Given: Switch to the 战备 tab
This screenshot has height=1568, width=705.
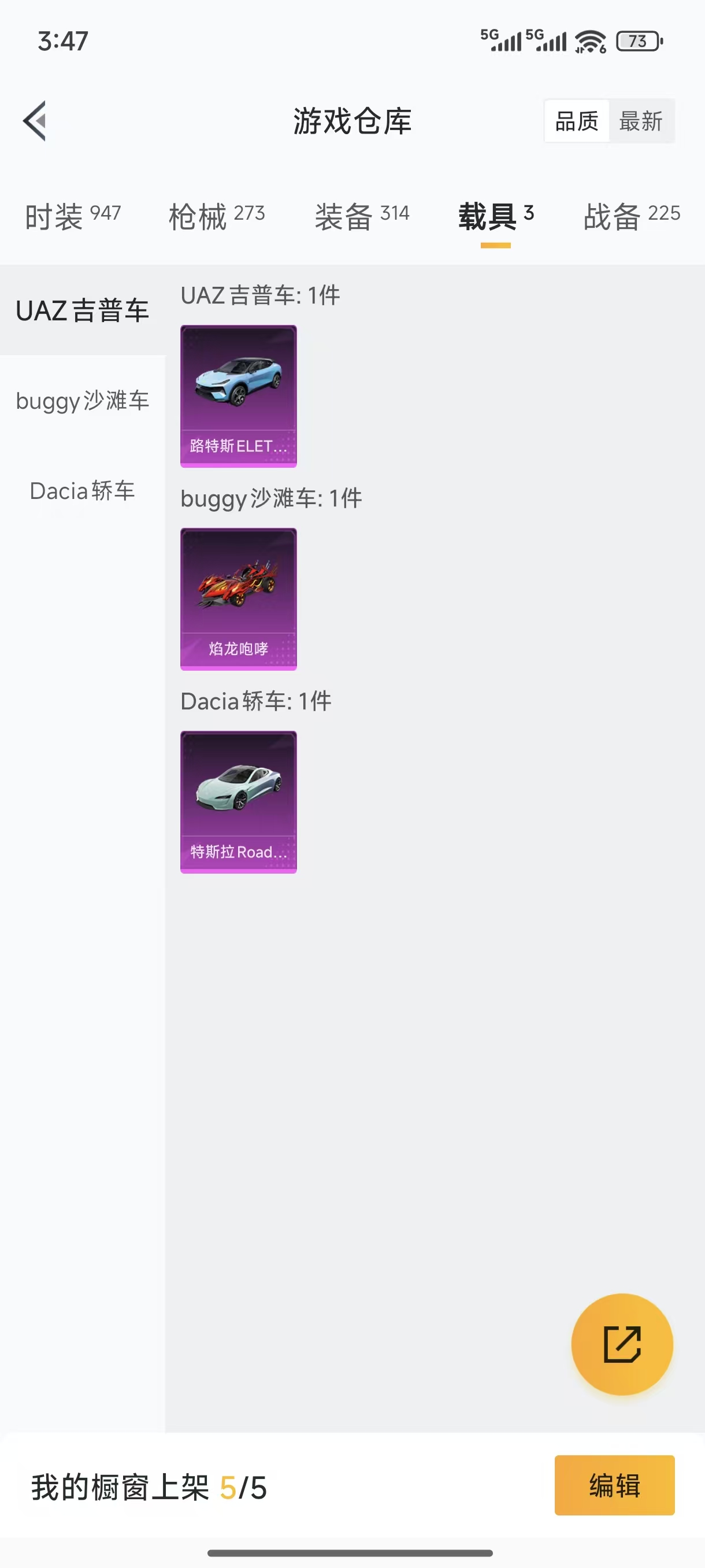Looking at the screenshot, I should tap(632, 216).
